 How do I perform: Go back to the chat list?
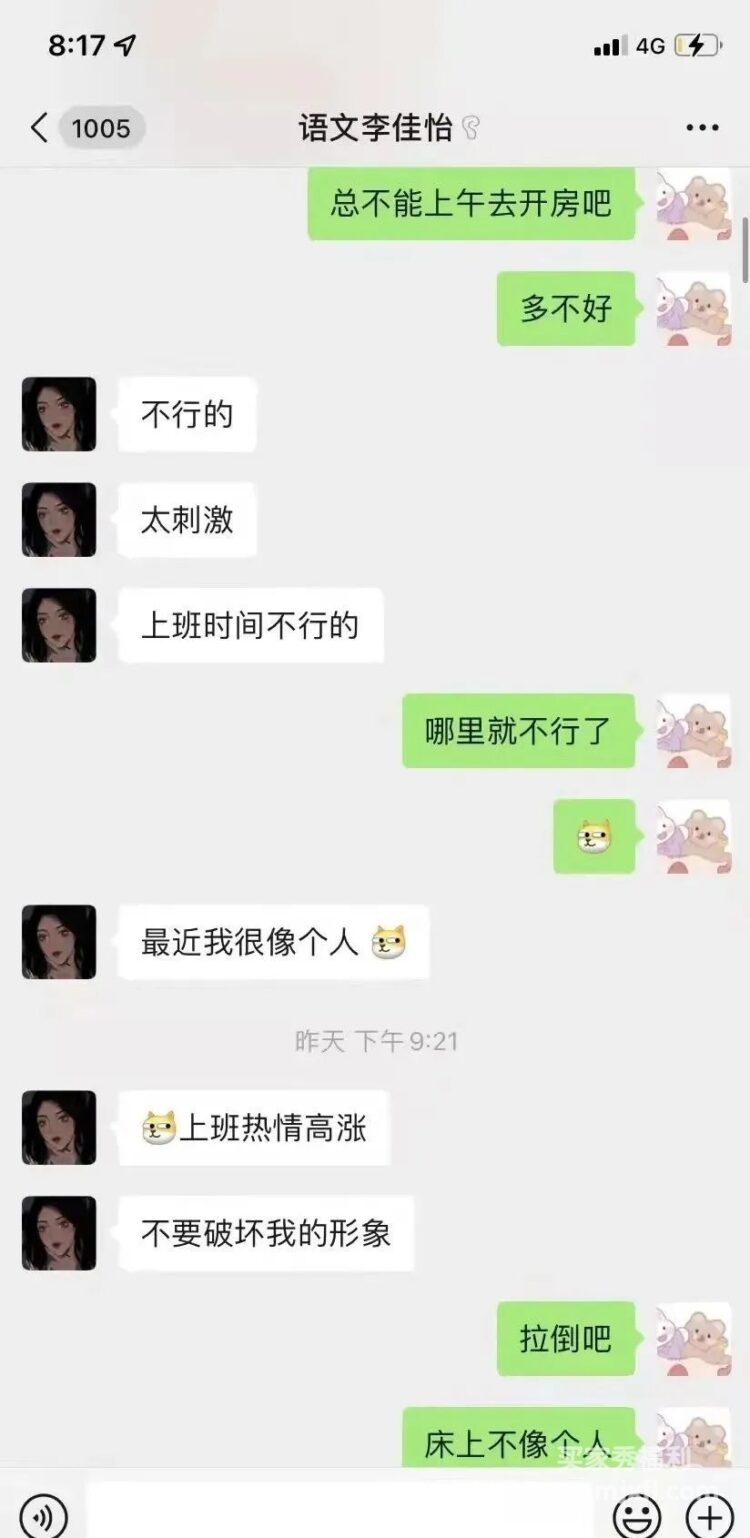pos(39,128)
